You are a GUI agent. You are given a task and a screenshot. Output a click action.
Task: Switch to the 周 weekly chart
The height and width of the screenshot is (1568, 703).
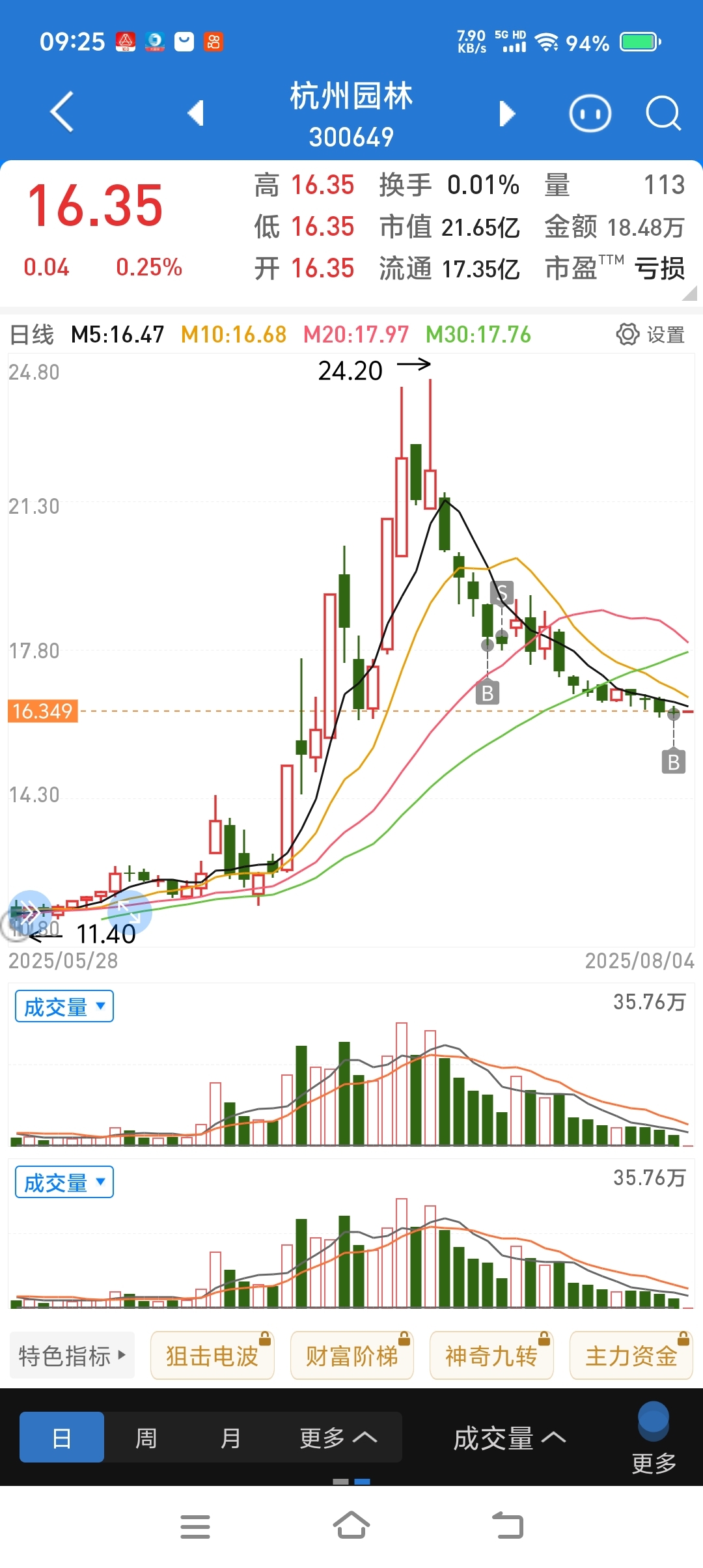[146, 1438]
